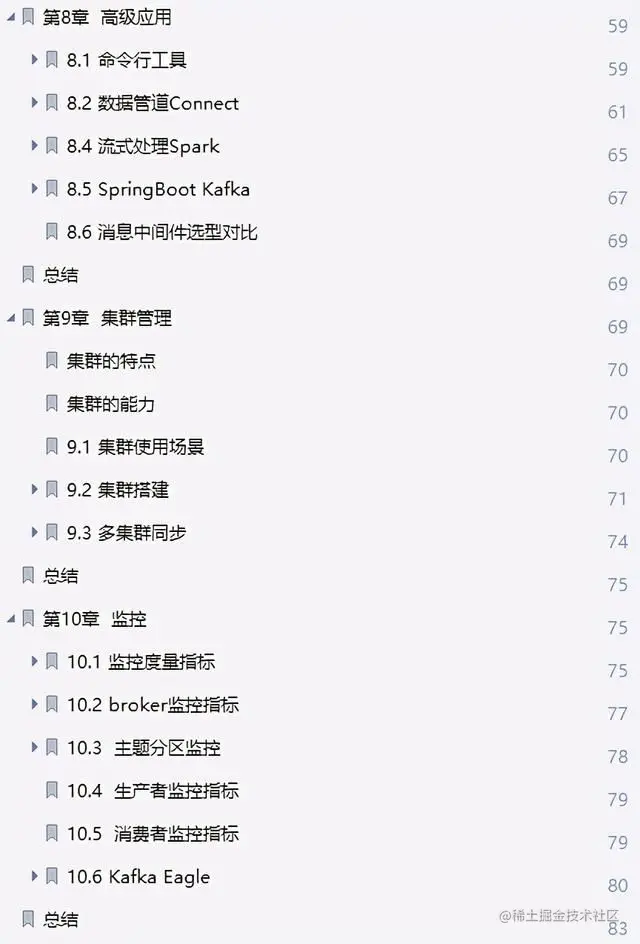
Task: Open bookmark 8.2 数据管道Connect
Action: coord(153,103)
